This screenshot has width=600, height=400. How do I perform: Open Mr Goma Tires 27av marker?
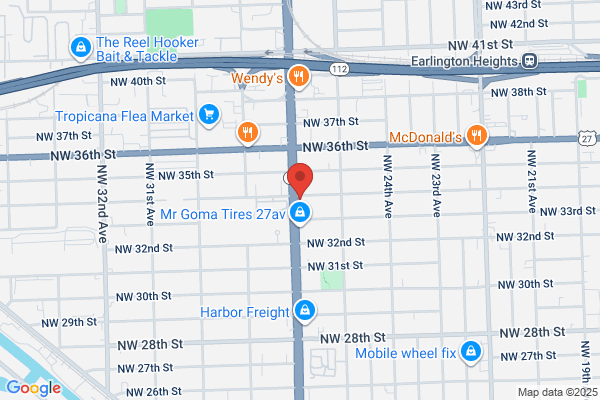(300, 213)
